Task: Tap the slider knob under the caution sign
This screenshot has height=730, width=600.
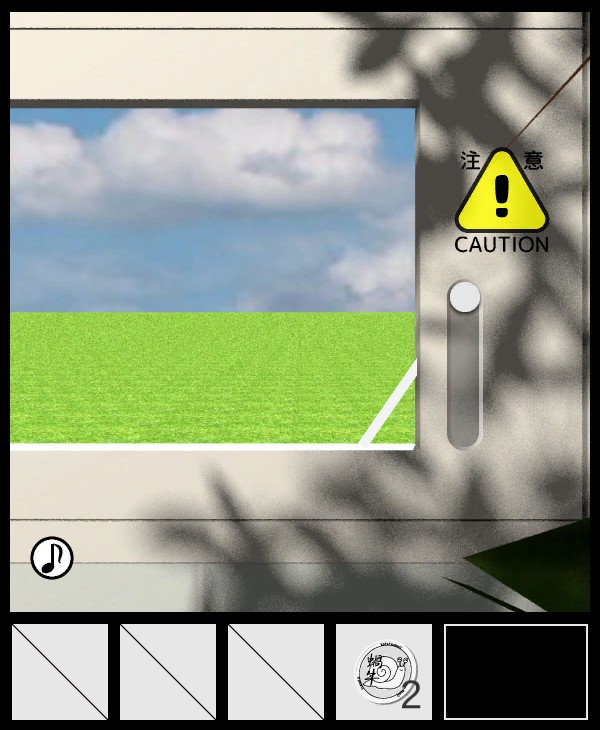Action: pyautogui.click(x=464, y=298)
